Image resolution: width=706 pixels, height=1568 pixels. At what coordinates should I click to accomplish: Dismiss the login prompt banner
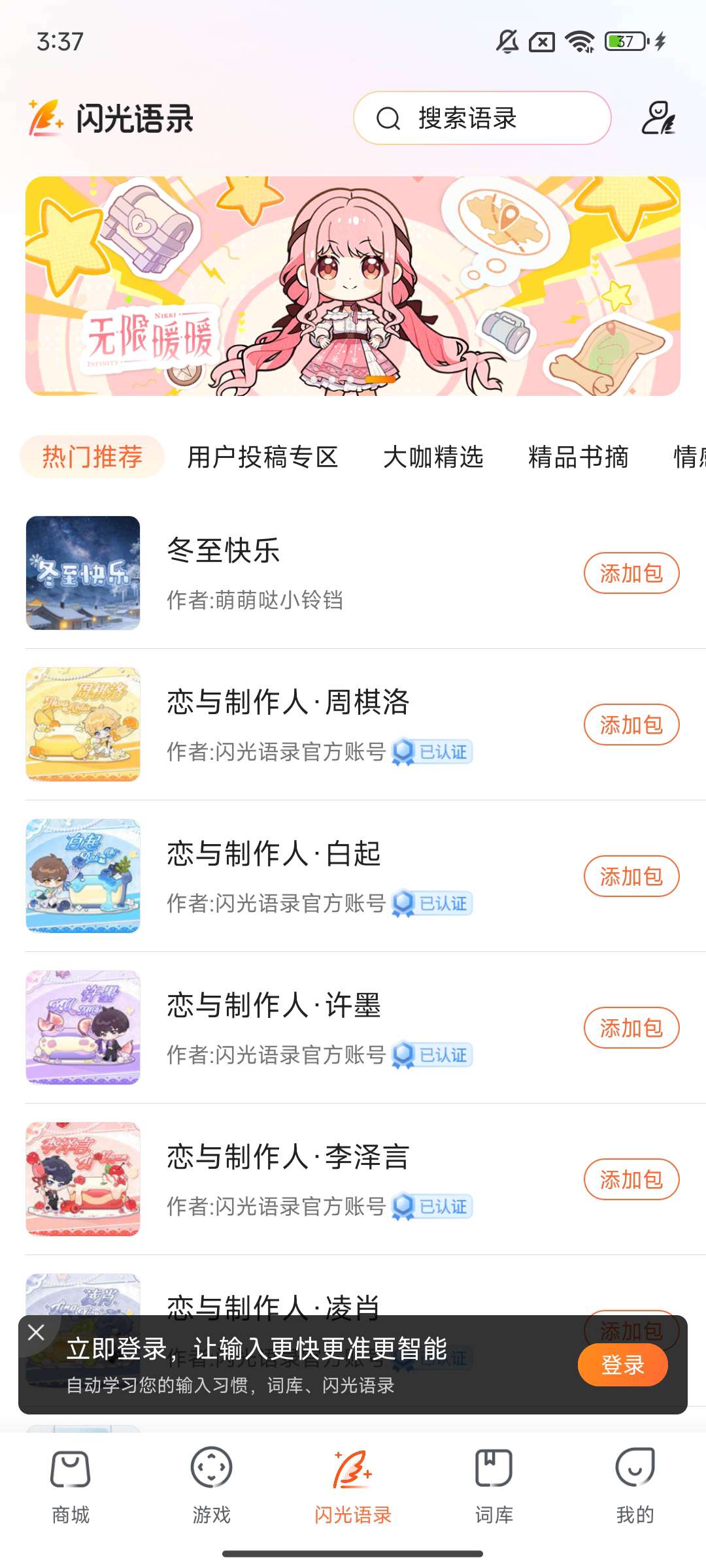(37, 1332)
